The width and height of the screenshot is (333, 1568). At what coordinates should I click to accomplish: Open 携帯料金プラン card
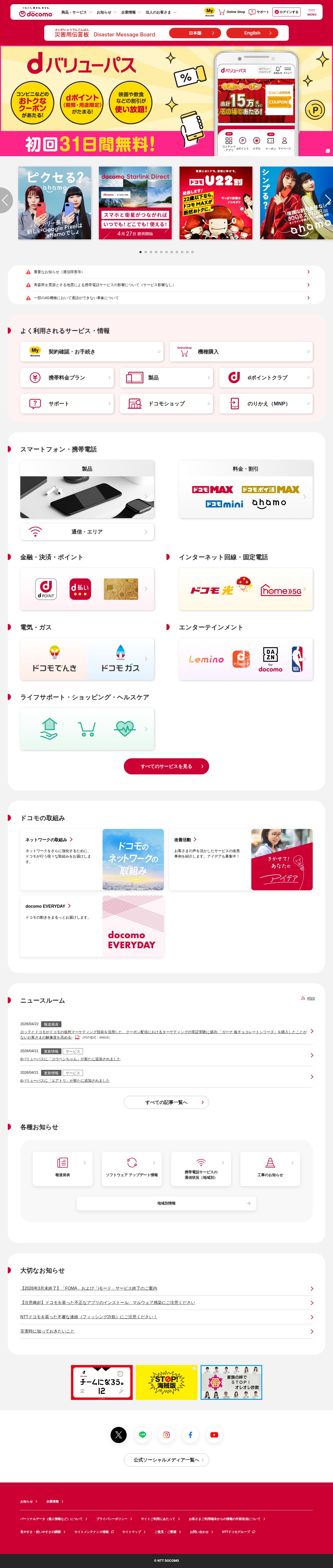coord(67,377)
